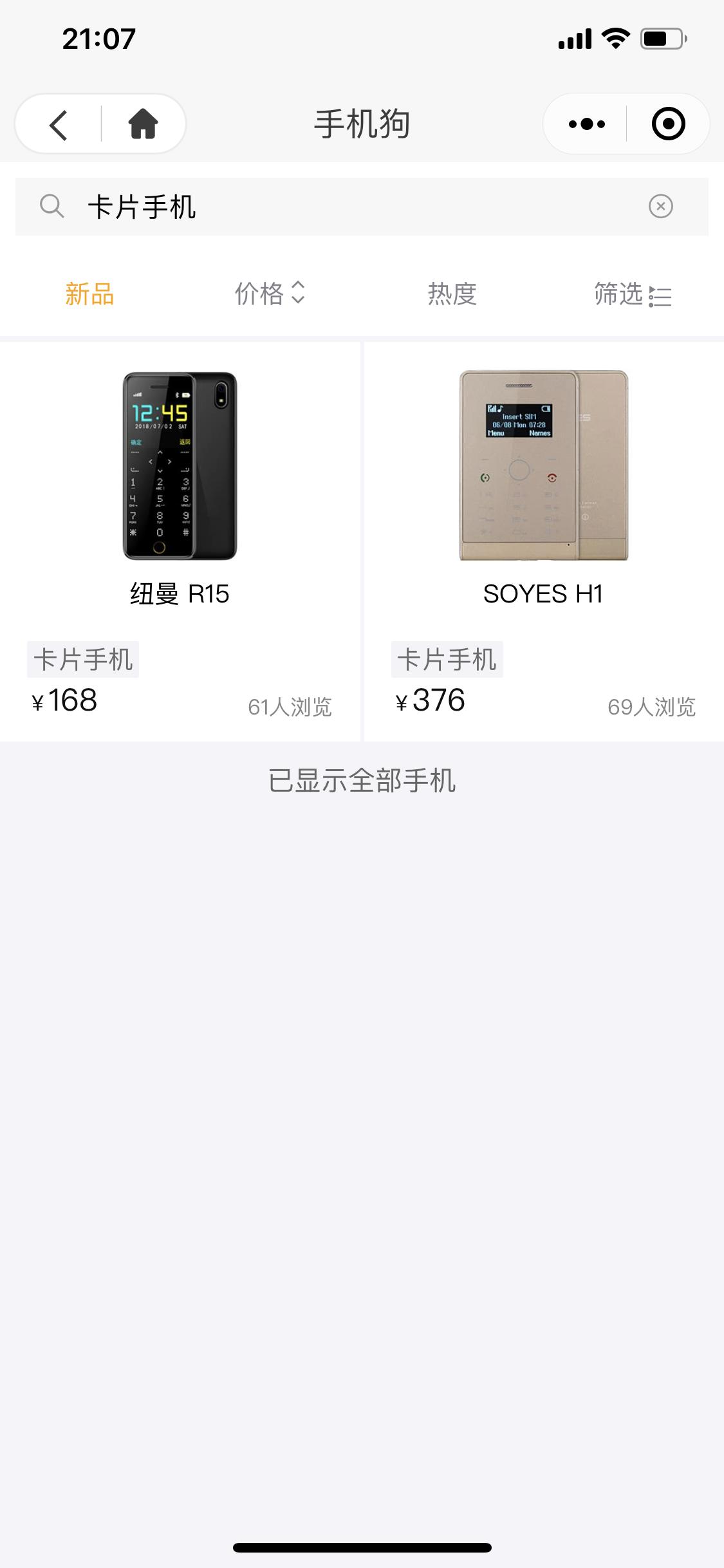Clear the search box with the X icon

660,207
